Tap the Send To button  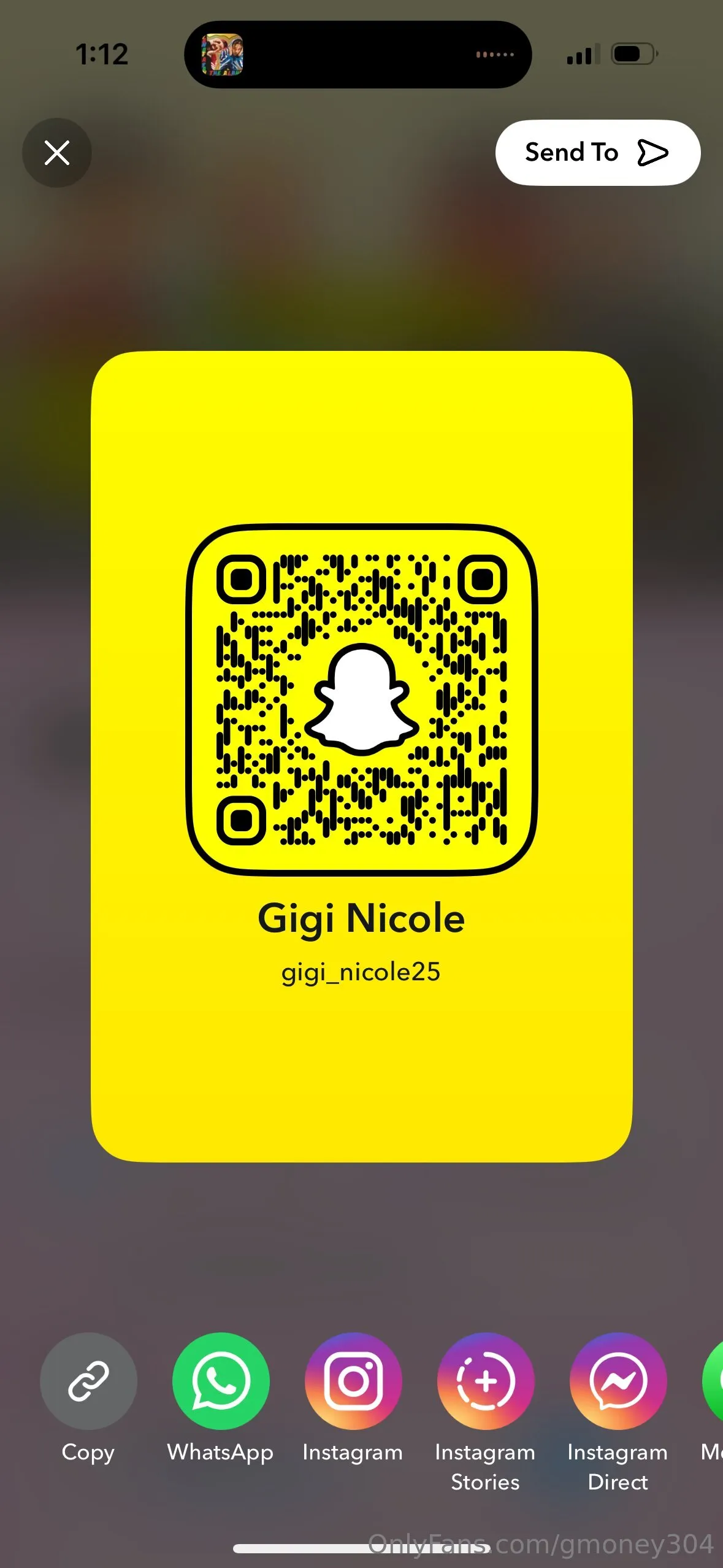coord(597,153)
